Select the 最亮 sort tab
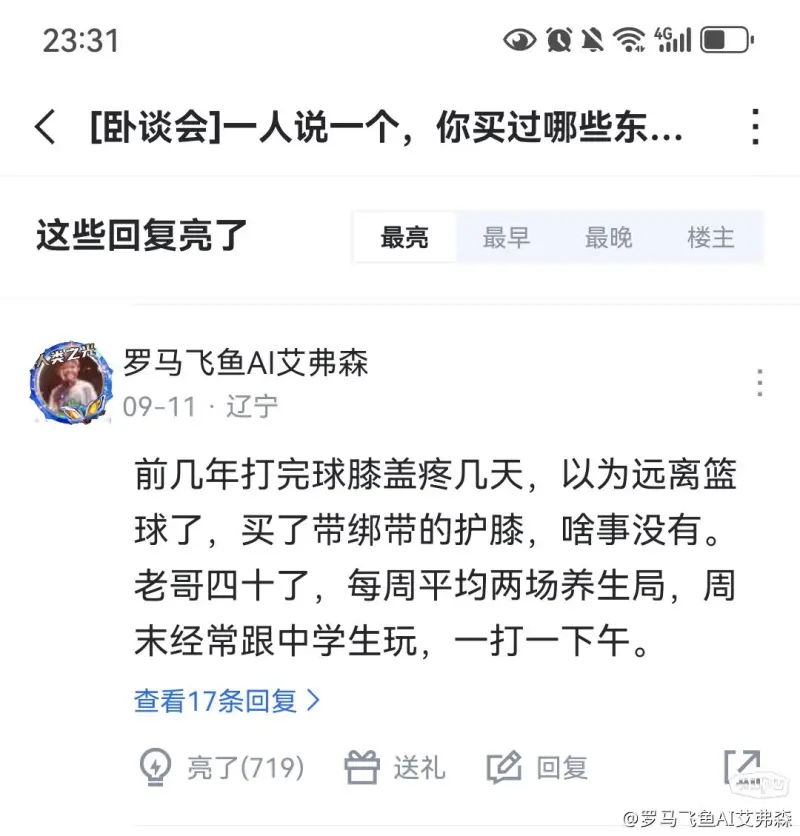The image size is (800, 836). 405,238
